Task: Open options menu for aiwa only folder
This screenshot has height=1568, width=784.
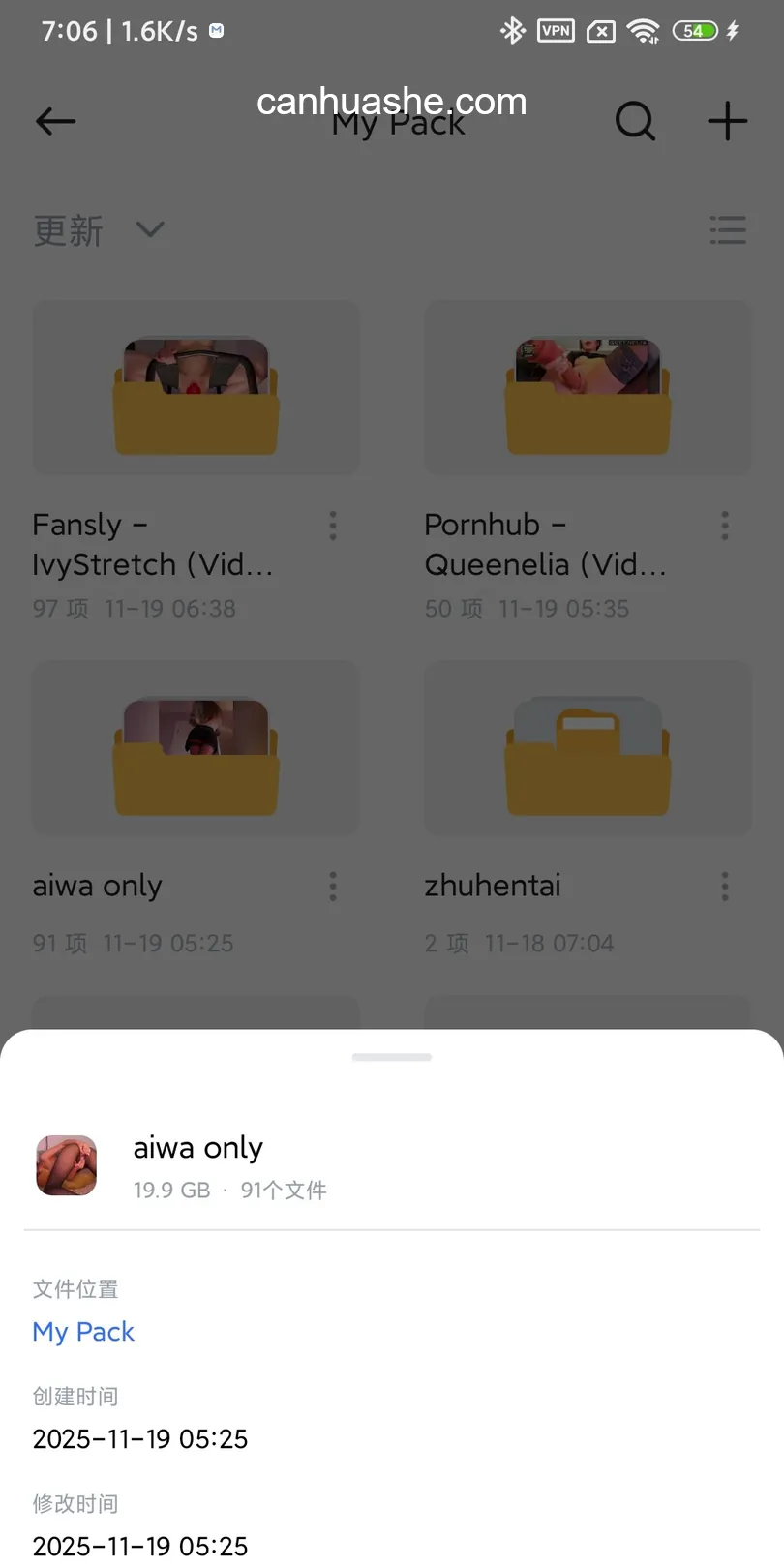Action: (332, 886)
